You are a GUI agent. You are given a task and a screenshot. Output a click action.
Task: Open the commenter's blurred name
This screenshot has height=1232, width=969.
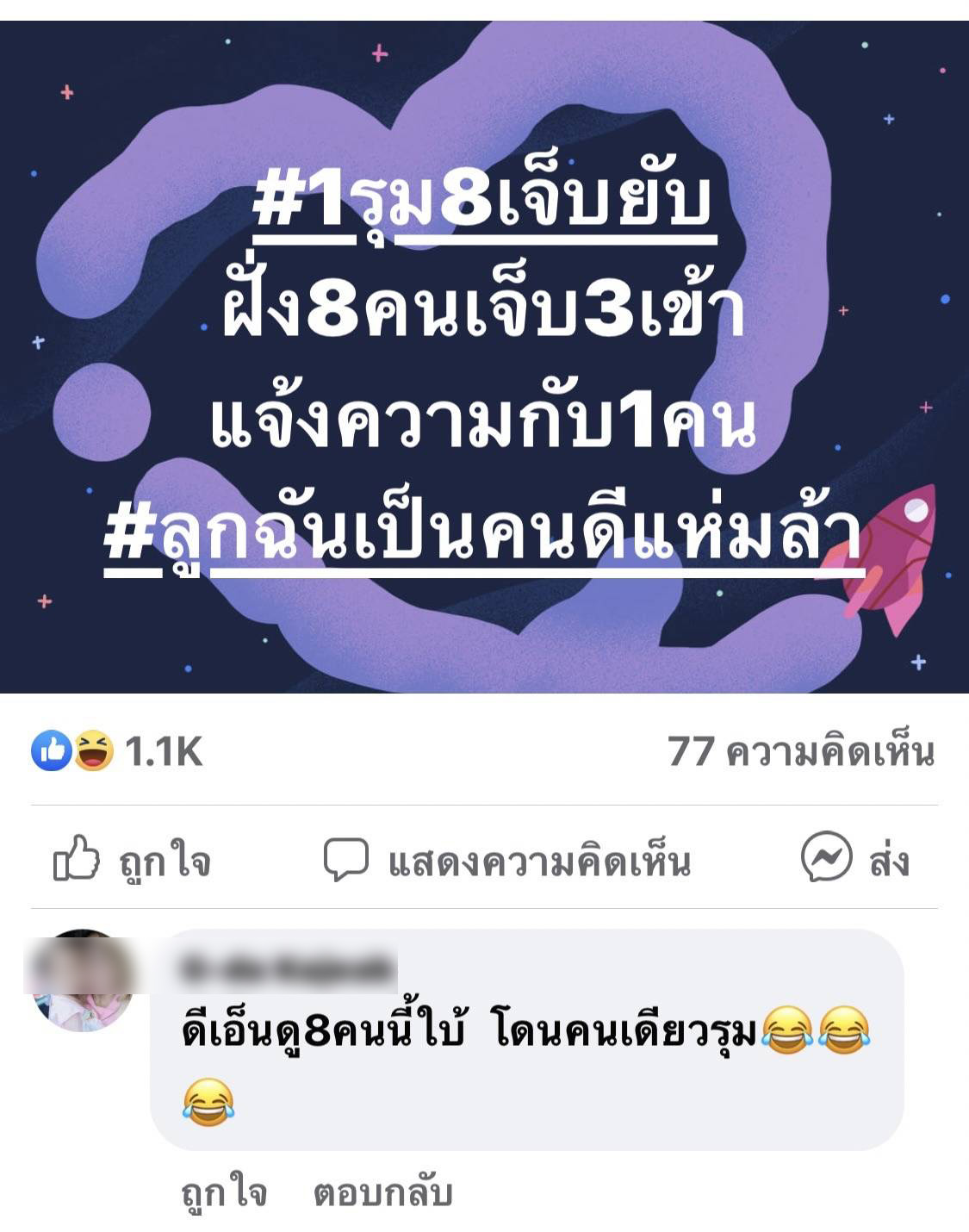pyautogui.click(x=288, y=971)
